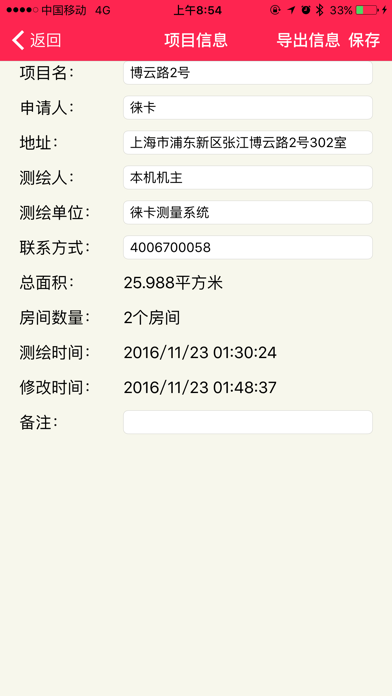The height and width of the screenshot is (696, 392).
Task: Edit the 地址 address field
Action: [x=248, y=142]
